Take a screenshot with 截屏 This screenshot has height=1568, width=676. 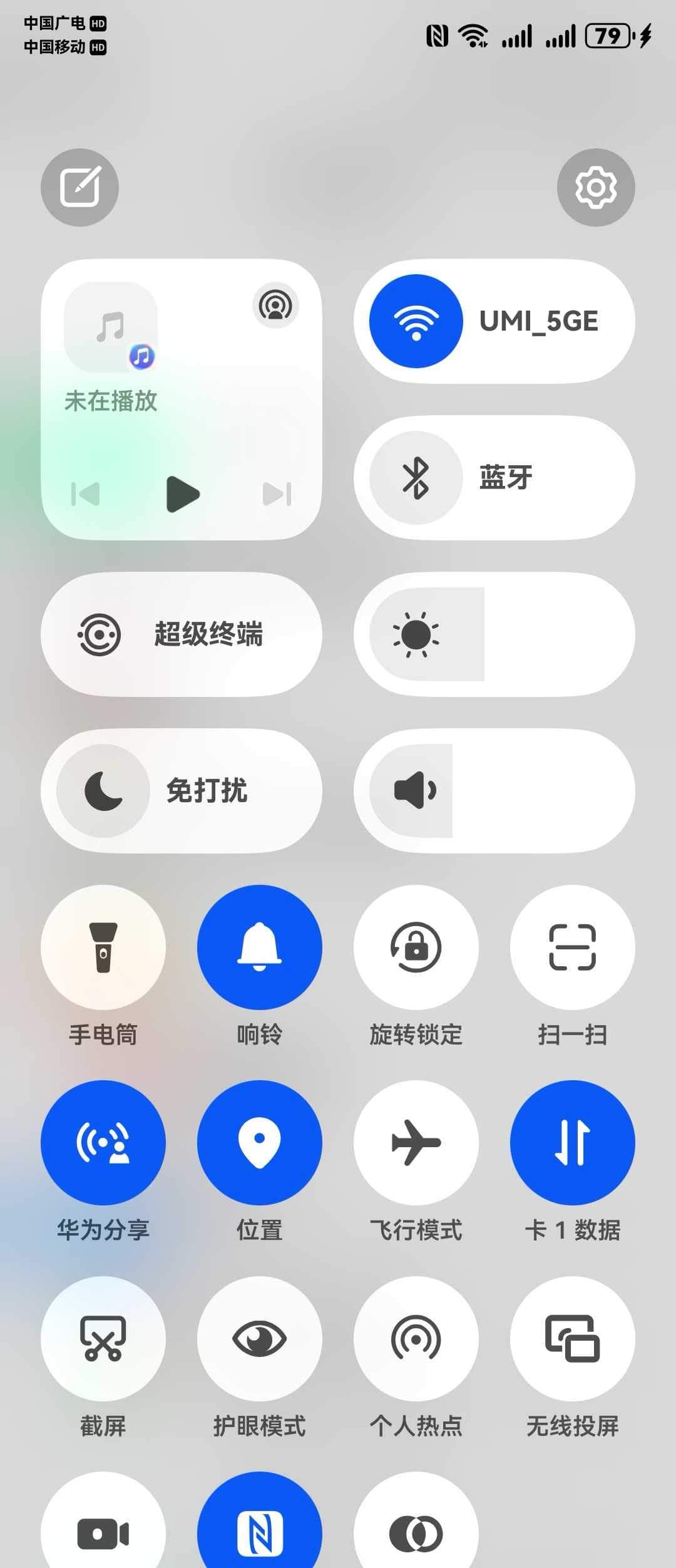[103, 1339]
